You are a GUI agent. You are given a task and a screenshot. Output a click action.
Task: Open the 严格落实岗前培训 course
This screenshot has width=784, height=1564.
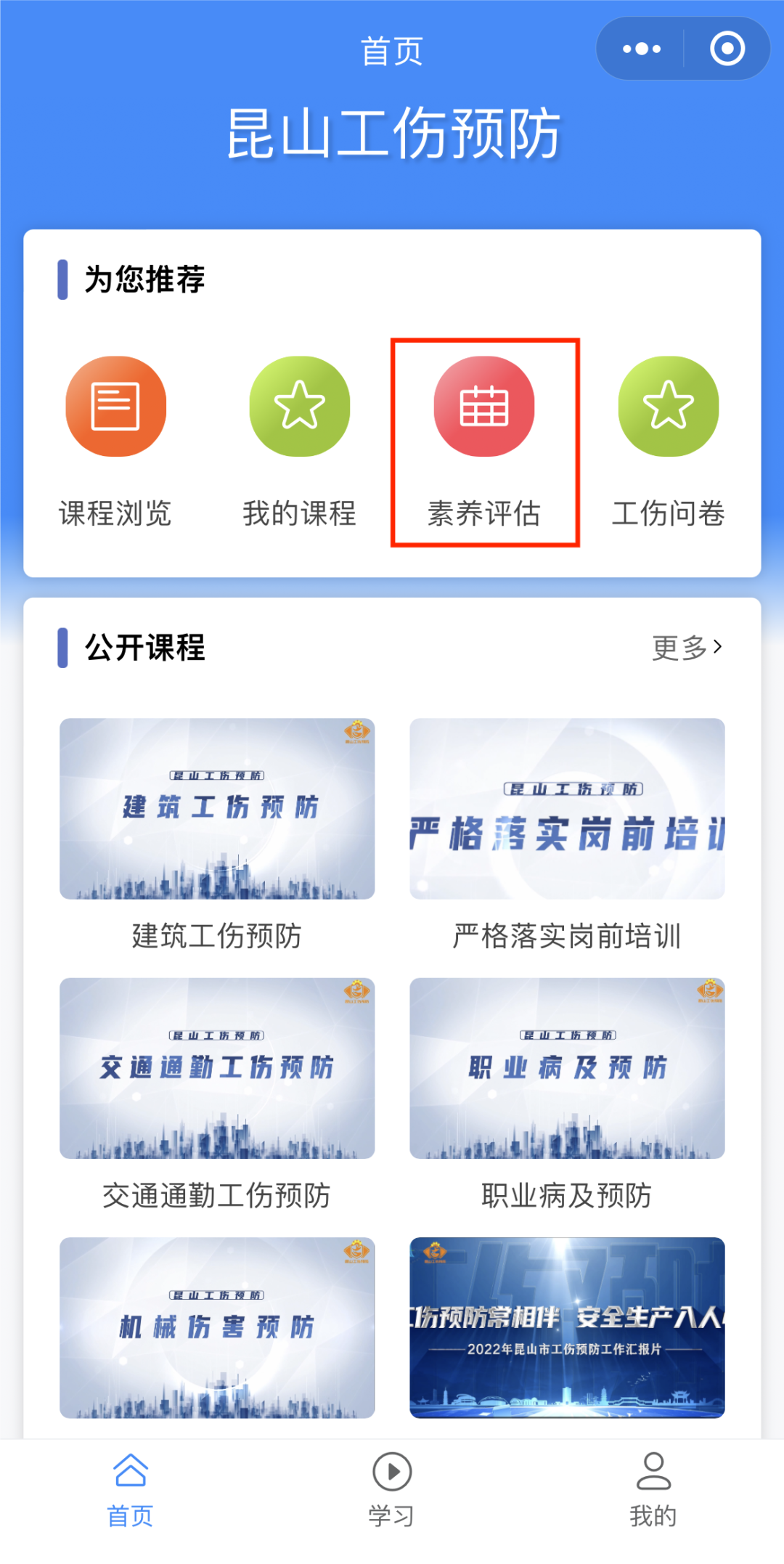point(567,809)
